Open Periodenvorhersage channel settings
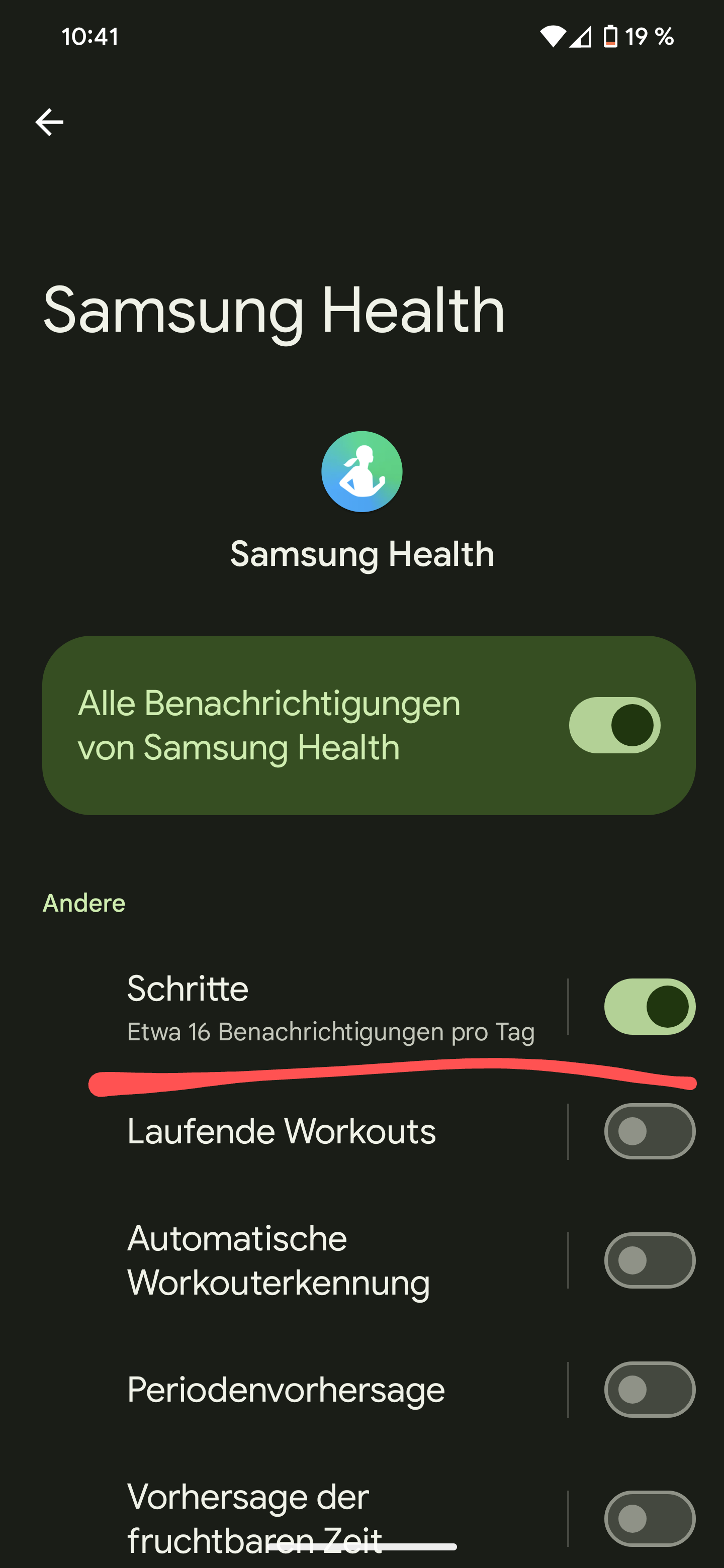Viewport: 724px width, 1568px height. pos(286,1390)
